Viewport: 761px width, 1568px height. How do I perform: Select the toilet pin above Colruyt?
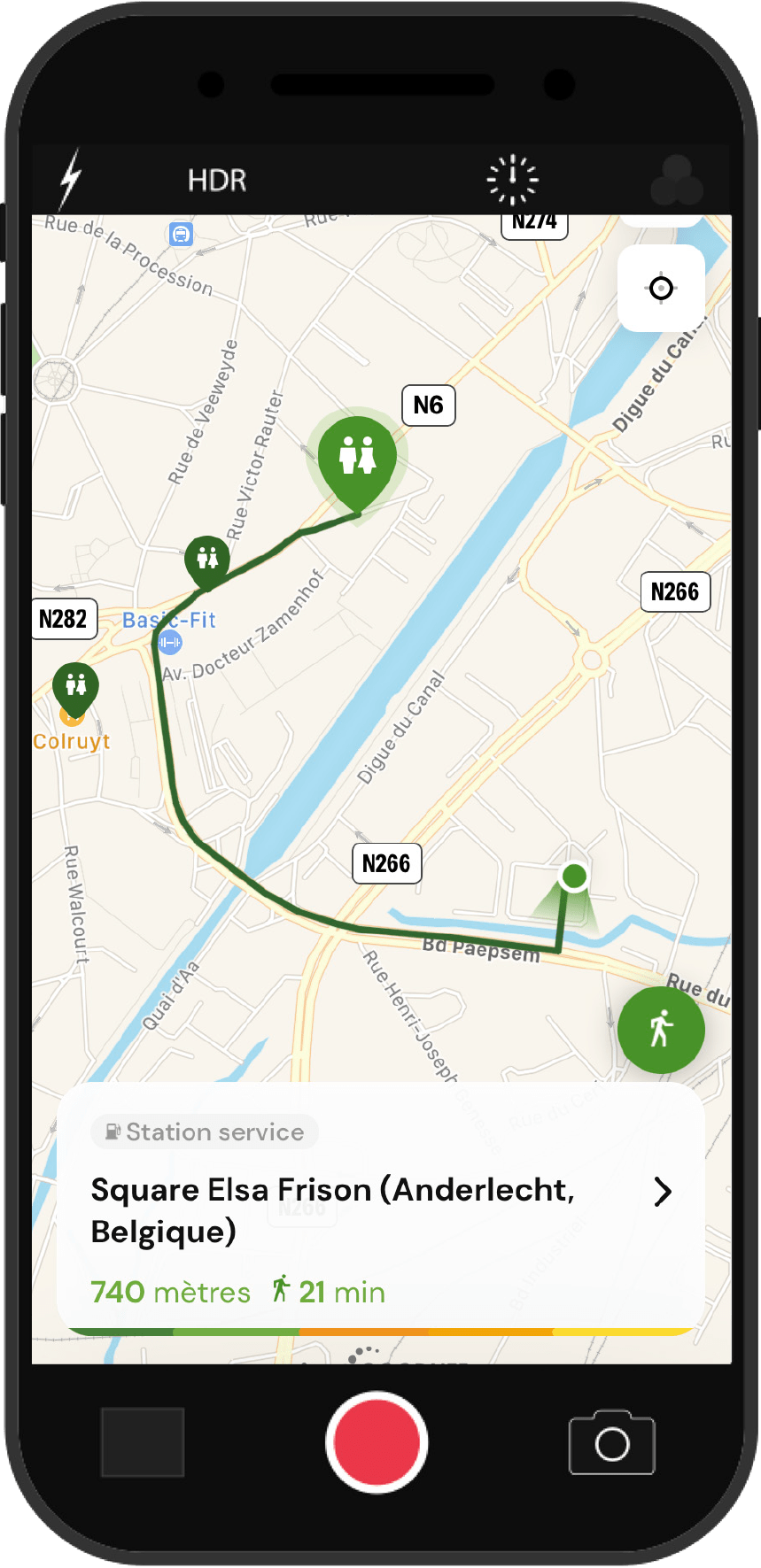coord(75,685)
